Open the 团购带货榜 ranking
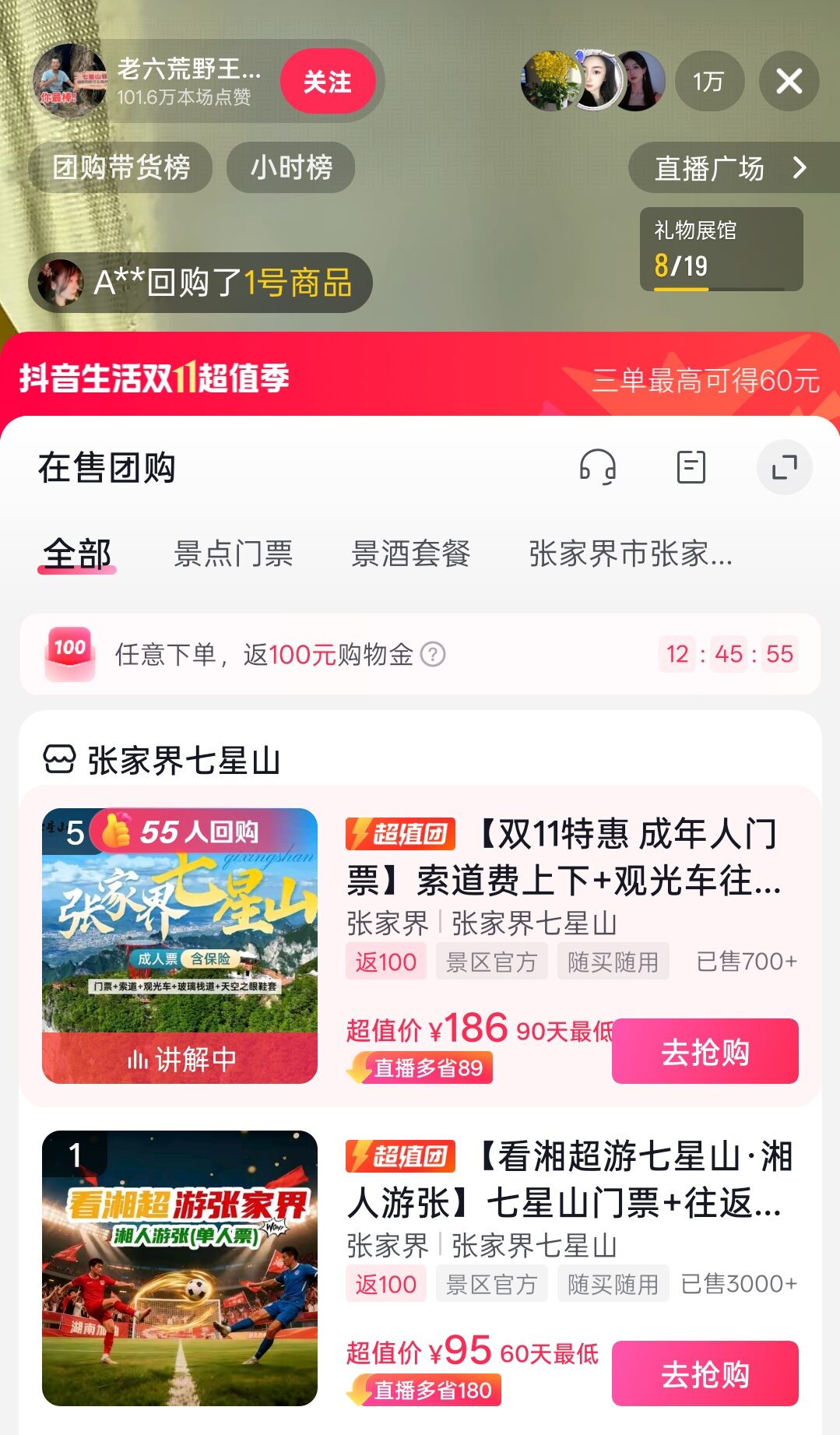Viewport: 840px width, 1435px height. (121, 167)
